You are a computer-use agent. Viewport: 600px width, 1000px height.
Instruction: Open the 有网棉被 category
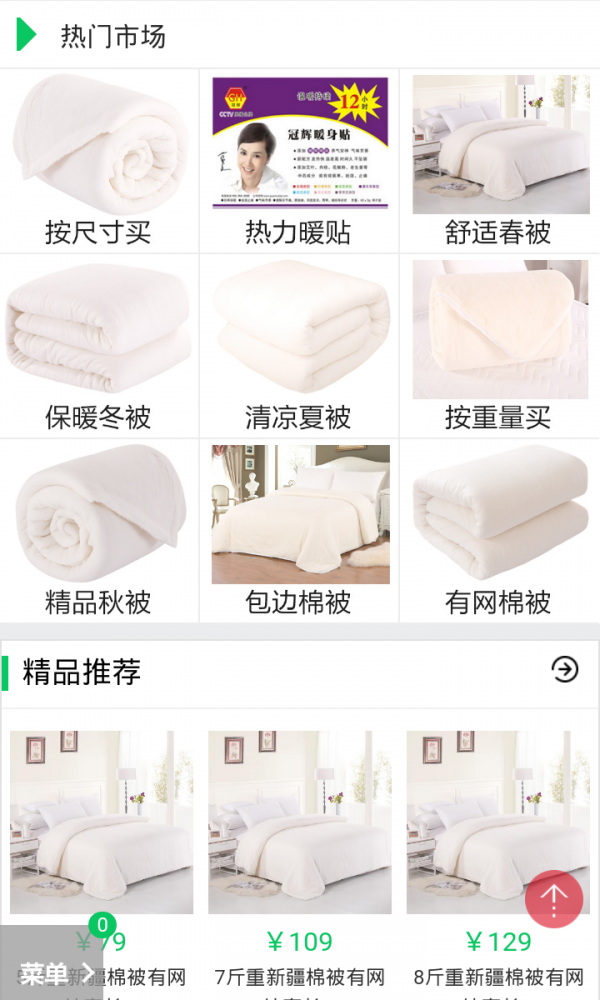tap(499, 531)
